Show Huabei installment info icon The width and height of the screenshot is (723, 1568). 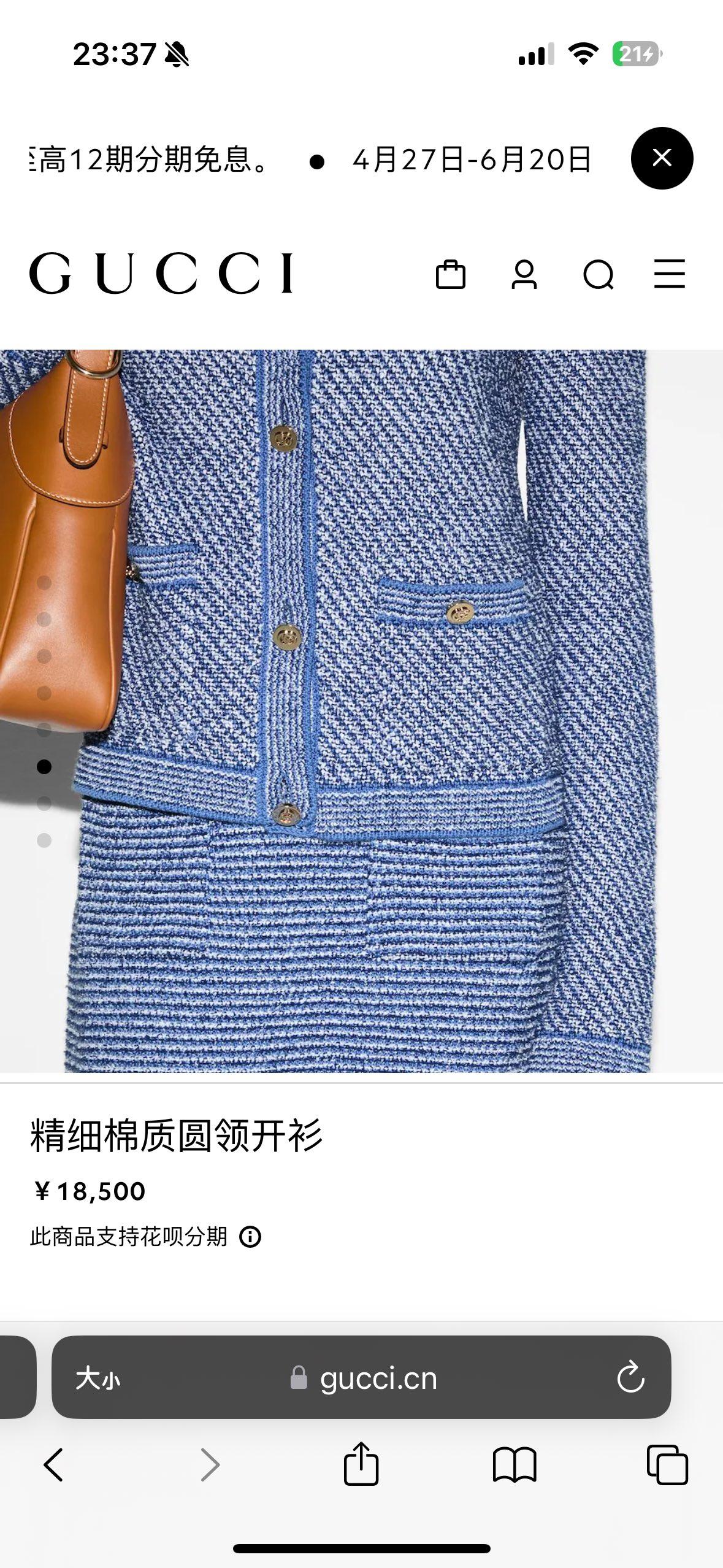(250, 1237)
